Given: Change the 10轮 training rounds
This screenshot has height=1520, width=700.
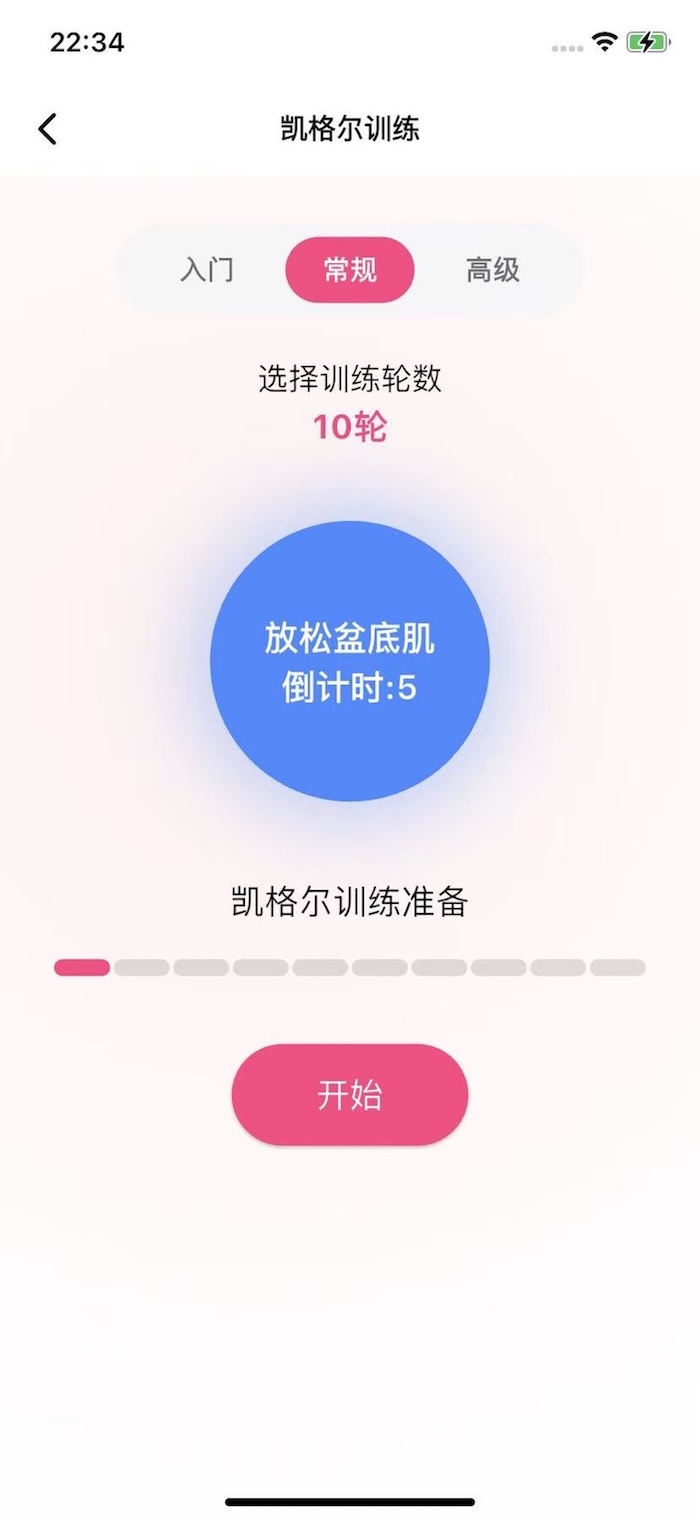Looking at the screenshot, I should (350, 427).
